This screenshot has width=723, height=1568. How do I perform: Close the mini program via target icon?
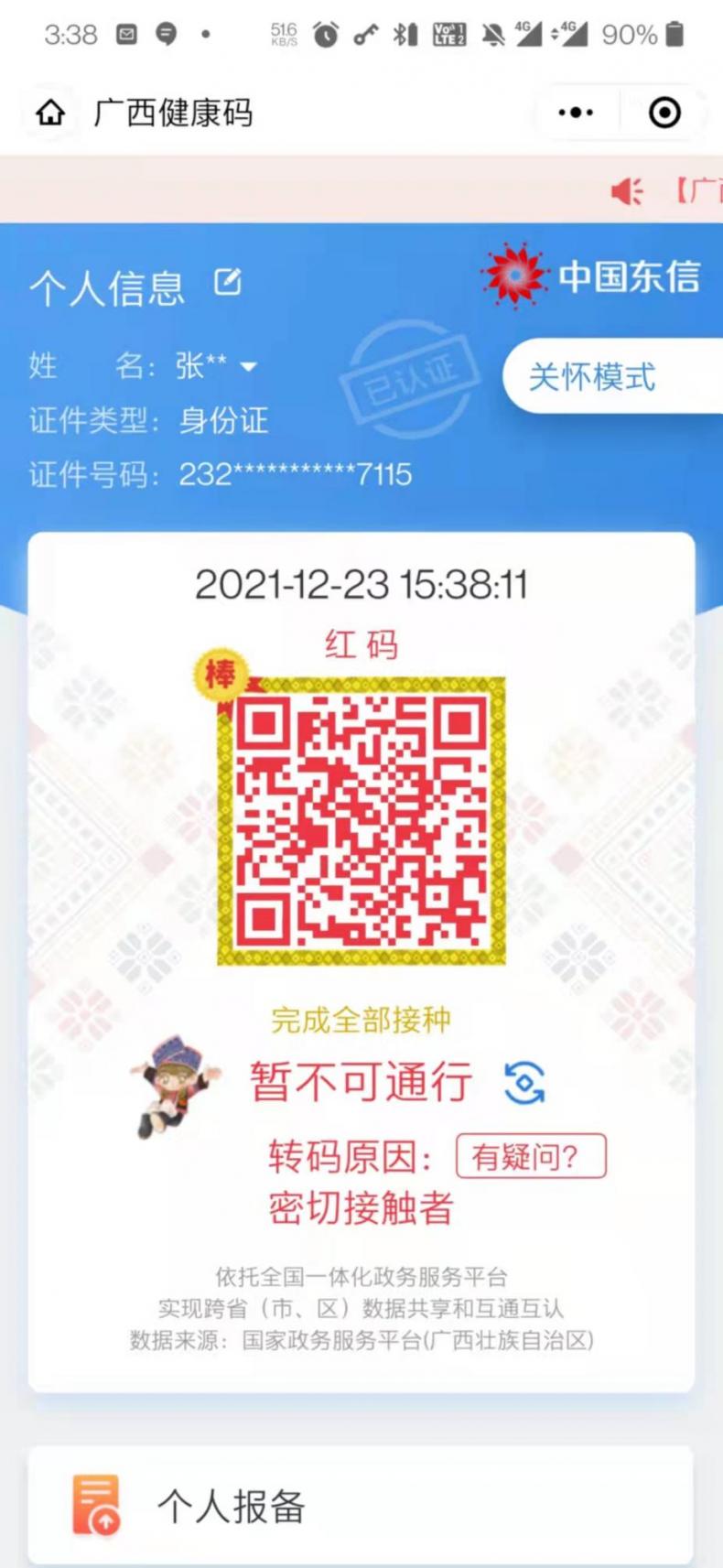(x=664, y=113)
